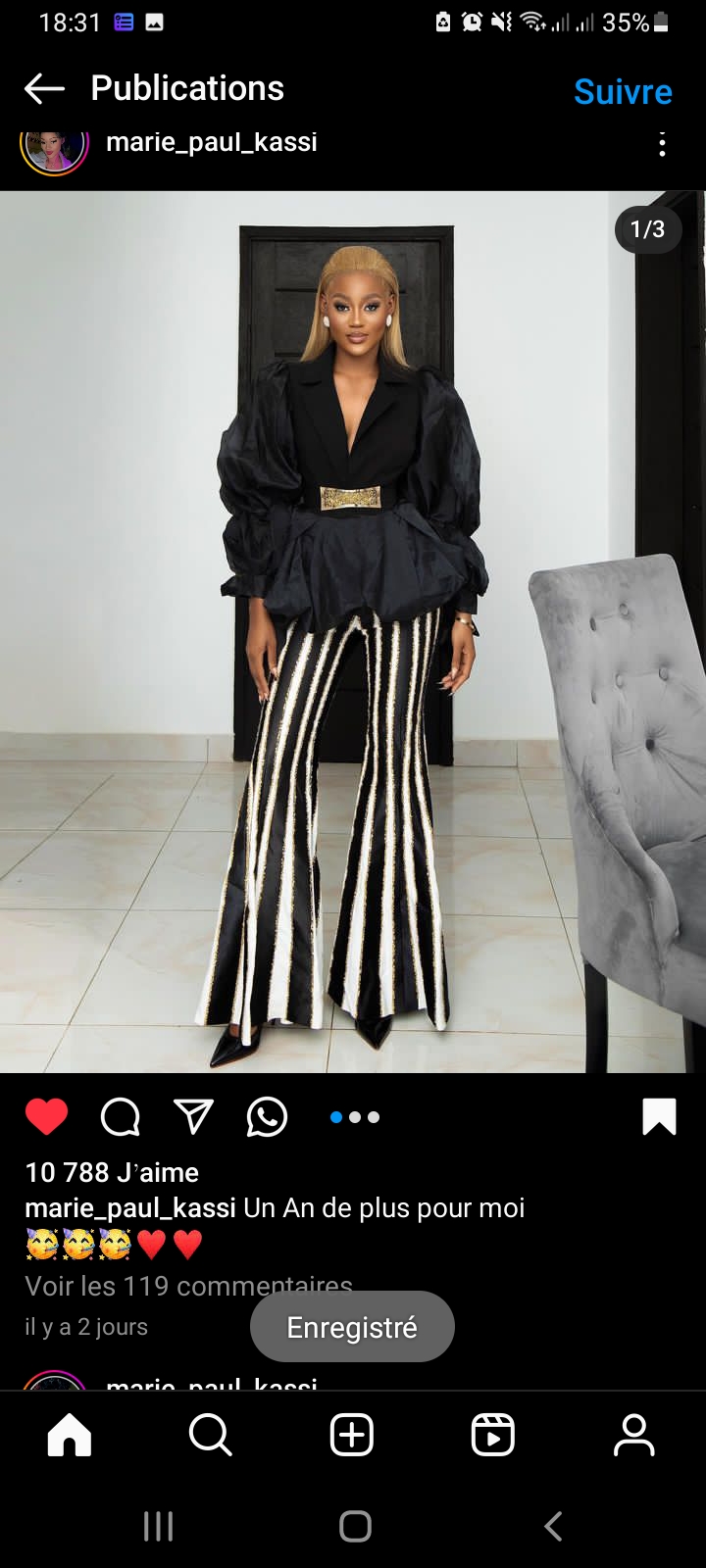This screenshot has width=706, height=1568.
Task: Go back from Publications
Action: click(44, 89)
